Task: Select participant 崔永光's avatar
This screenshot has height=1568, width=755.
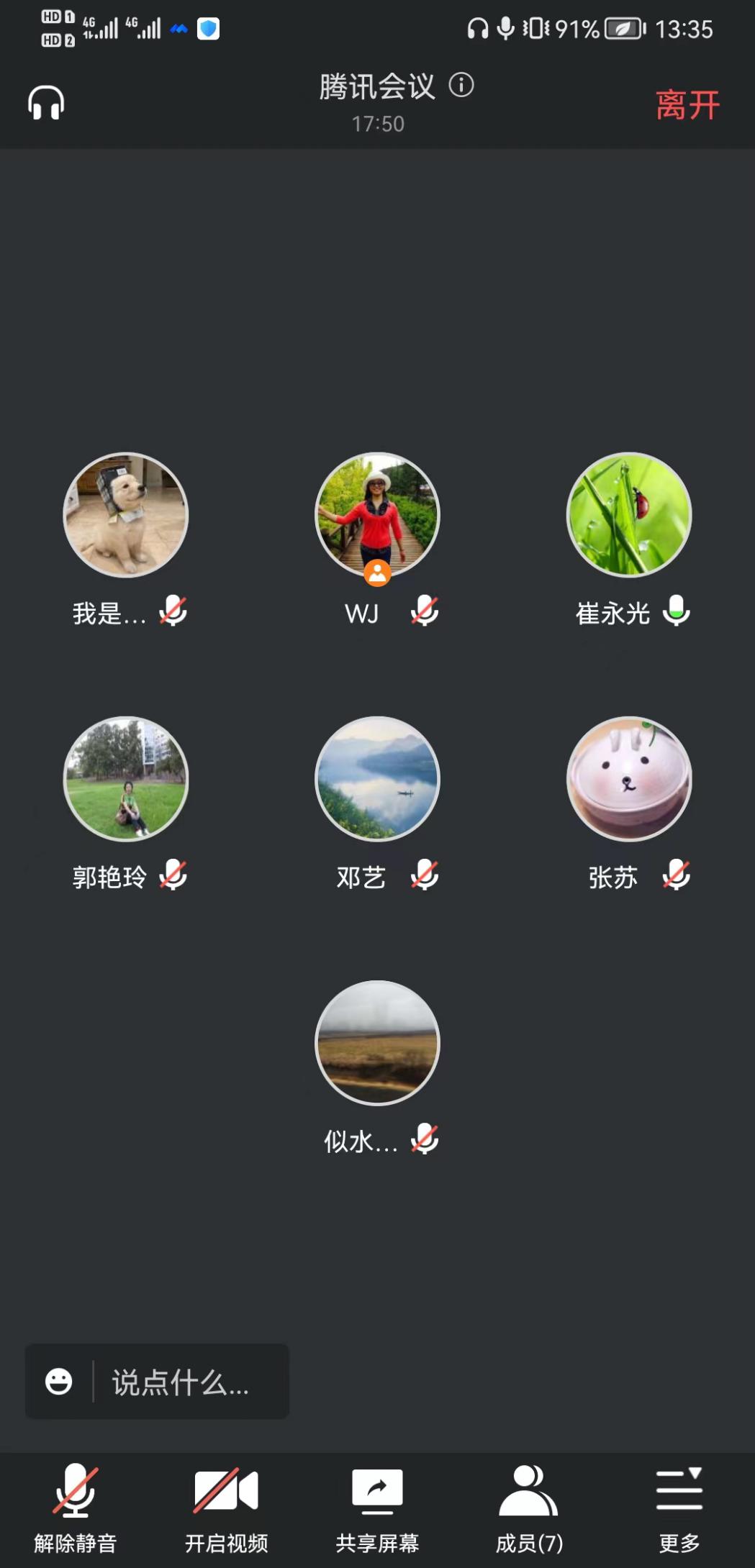Action: [x=629, y=515]
